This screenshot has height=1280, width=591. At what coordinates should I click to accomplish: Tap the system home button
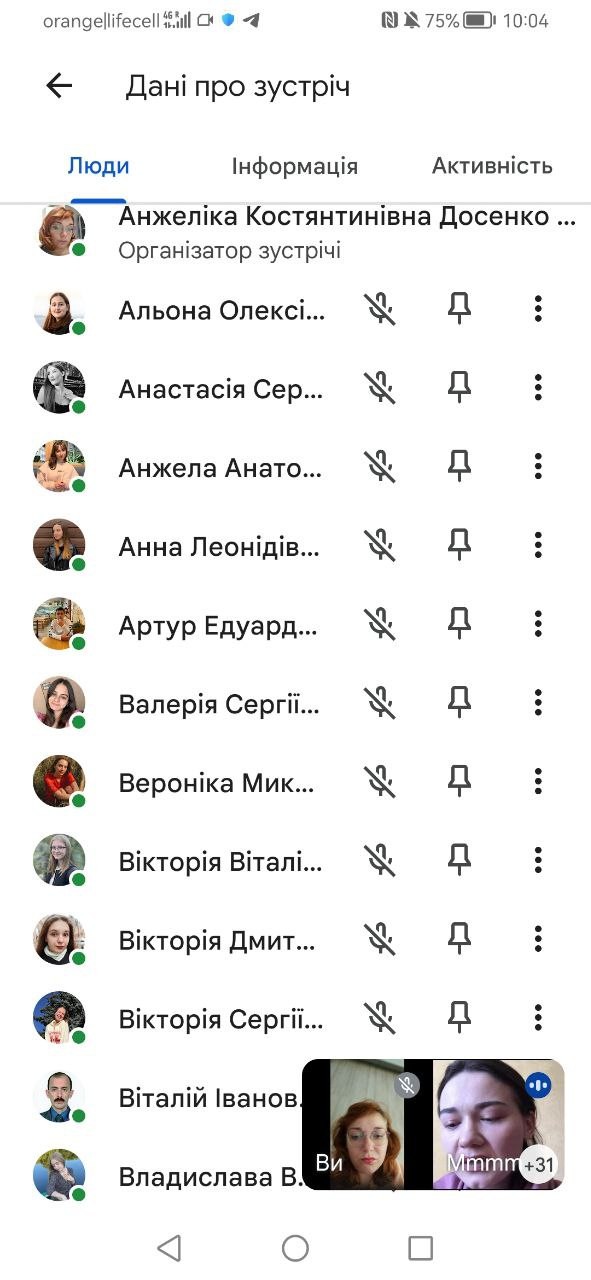click(295, 1247)
